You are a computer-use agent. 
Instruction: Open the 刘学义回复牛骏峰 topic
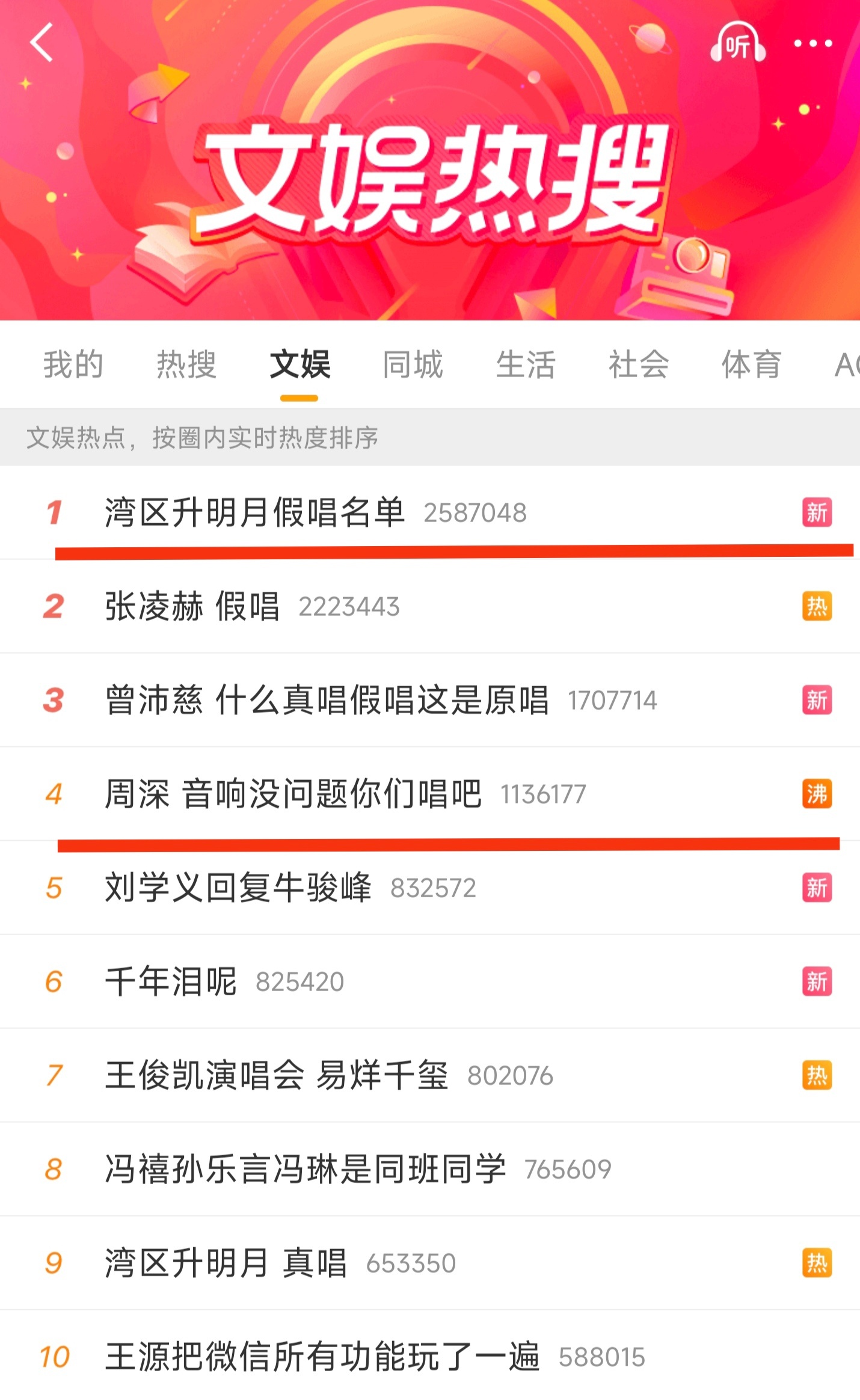point(430,888)
